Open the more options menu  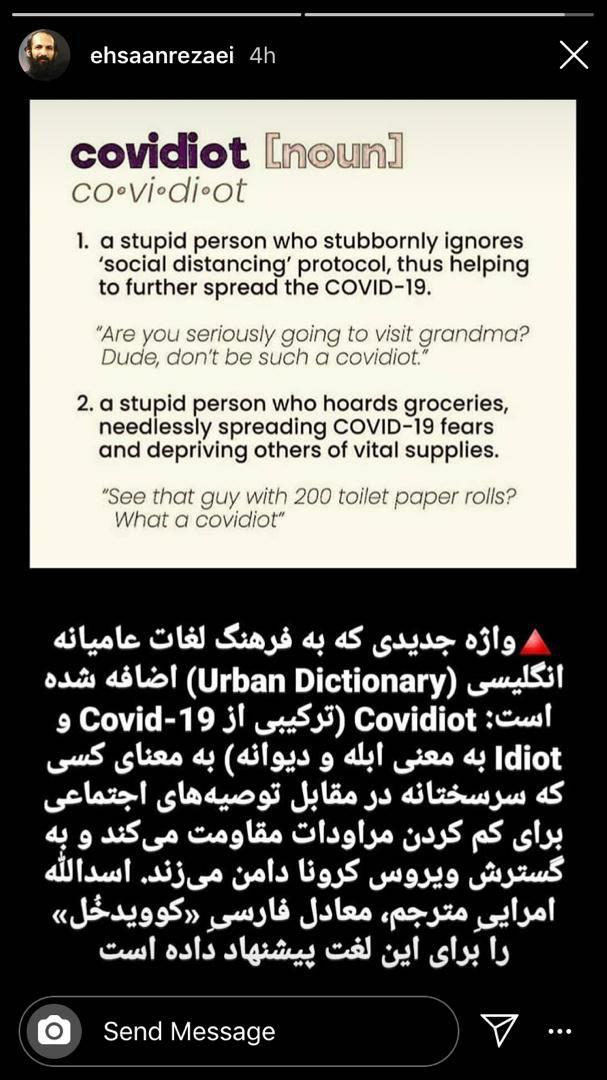click(559, 1032)
